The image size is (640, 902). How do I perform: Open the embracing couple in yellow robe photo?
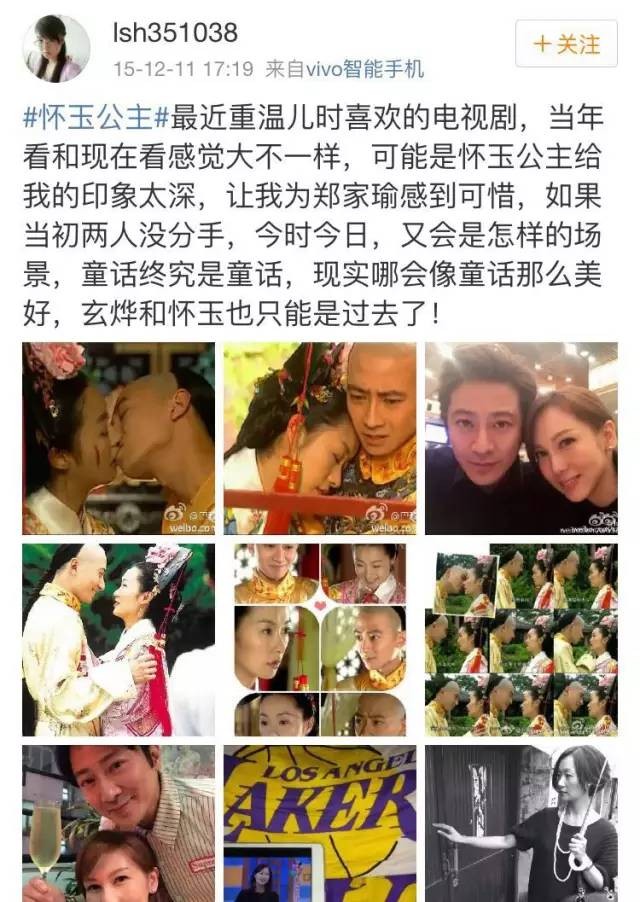pyautogui.click(x=319, y=438)
